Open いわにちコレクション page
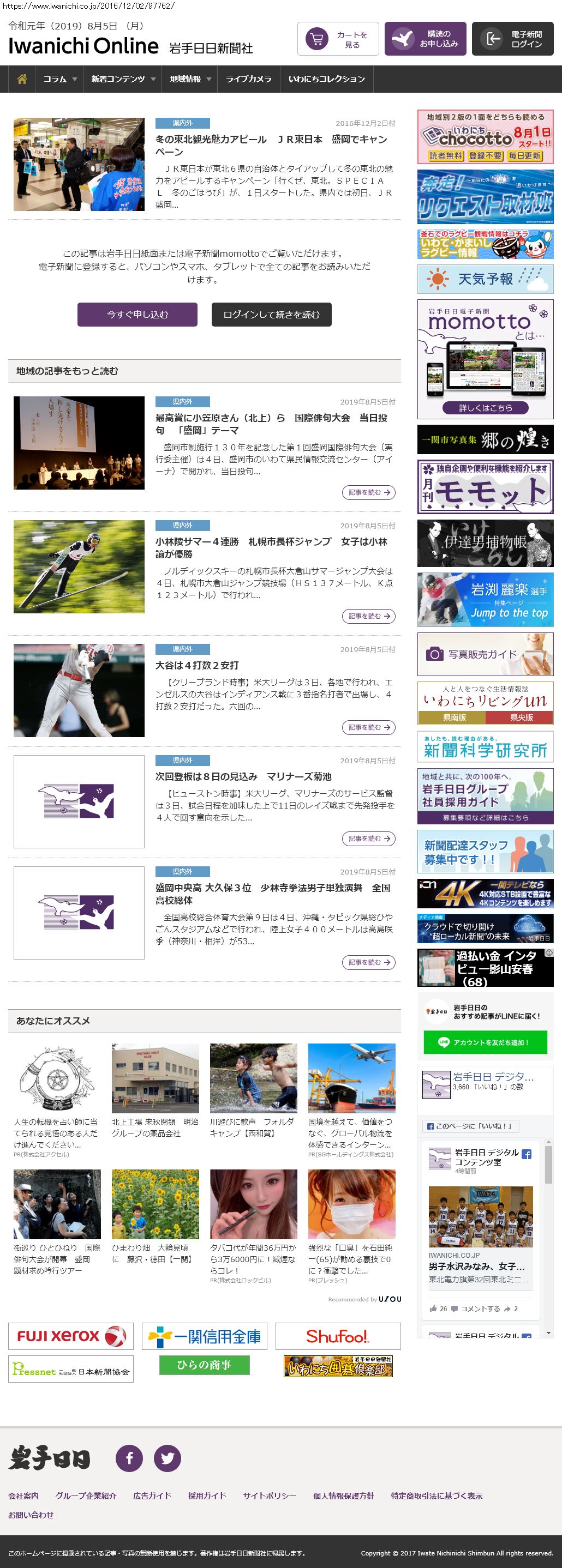Image resolution: width=562 pixels, height=1568 pixels. coord(326,79)
